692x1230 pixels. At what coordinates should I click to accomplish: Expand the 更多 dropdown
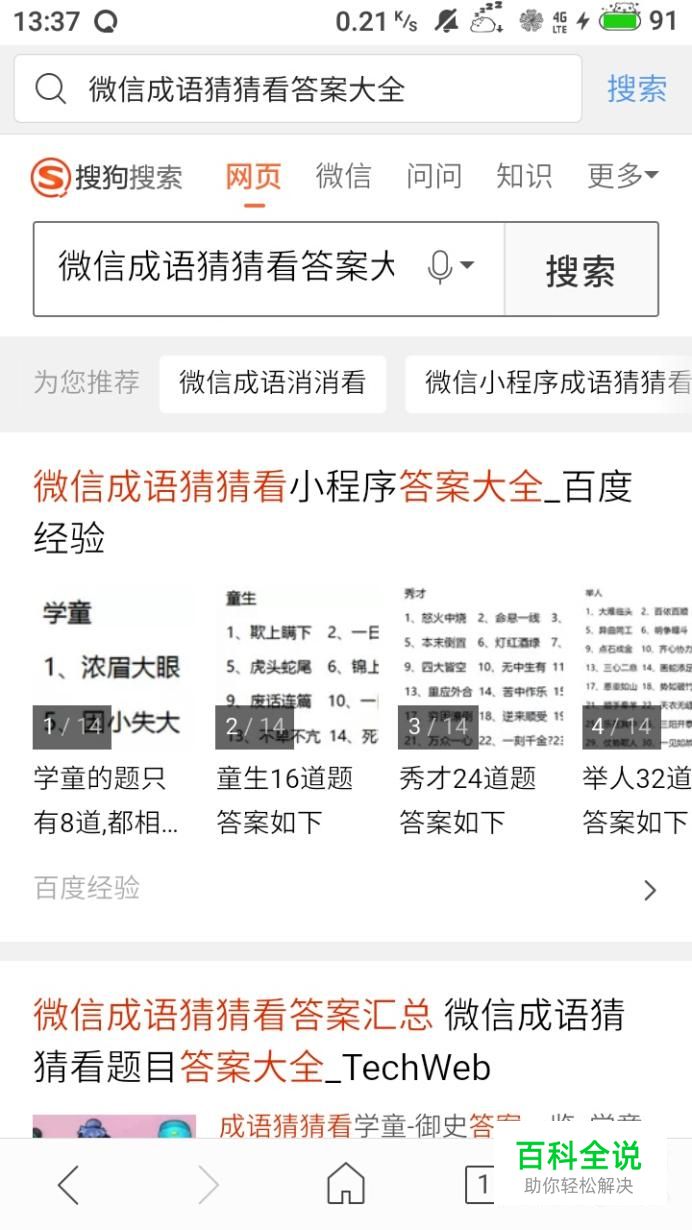pyautogui.click(x=621, y=176)
